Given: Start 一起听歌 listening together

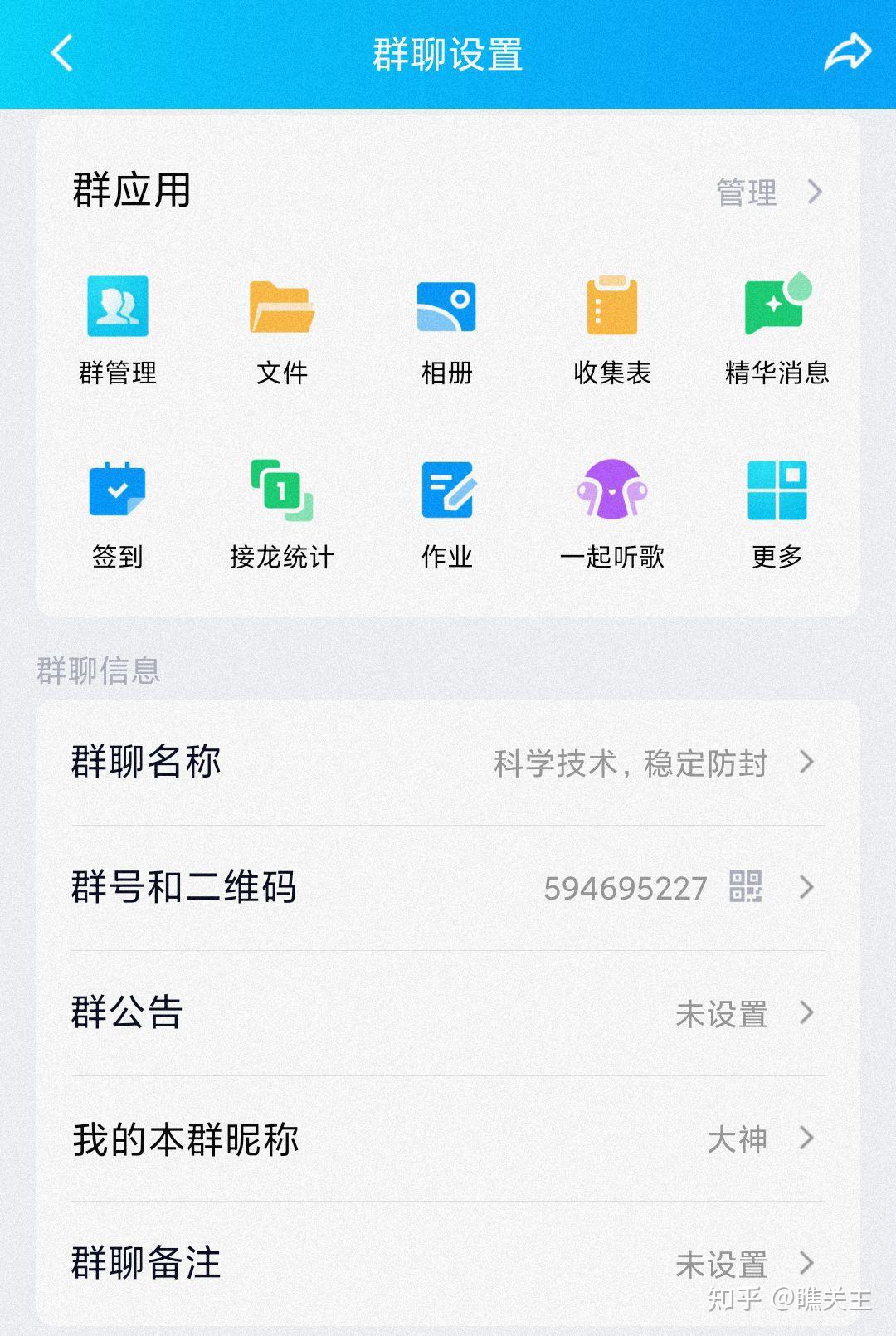Looking at the screenshot, I should [611, 514].
